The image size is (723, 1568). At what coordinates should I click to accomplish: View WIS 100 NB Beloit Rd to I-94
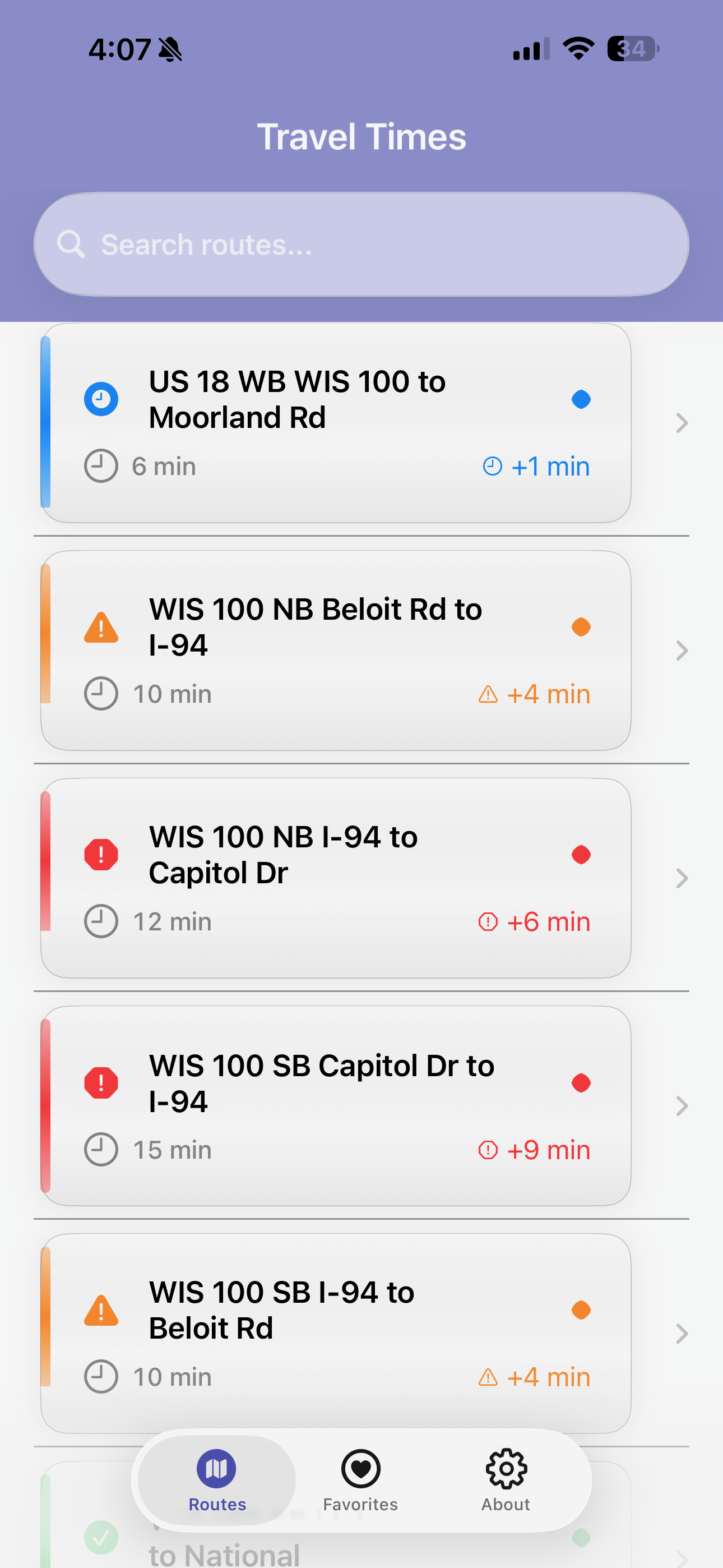(x=336, y=650)
